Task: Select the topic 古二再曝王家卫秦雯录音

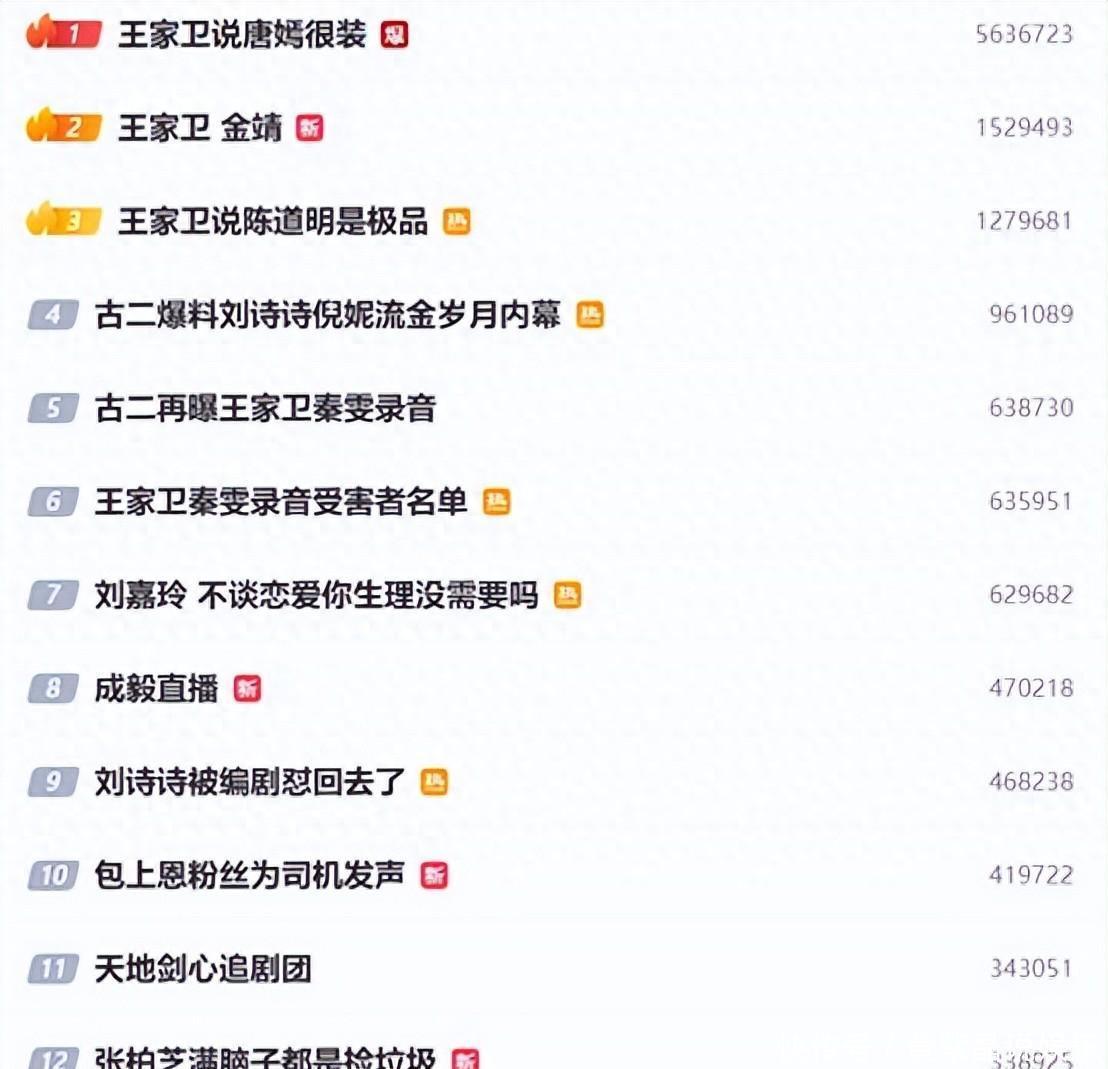Action: tap(265, 408)
